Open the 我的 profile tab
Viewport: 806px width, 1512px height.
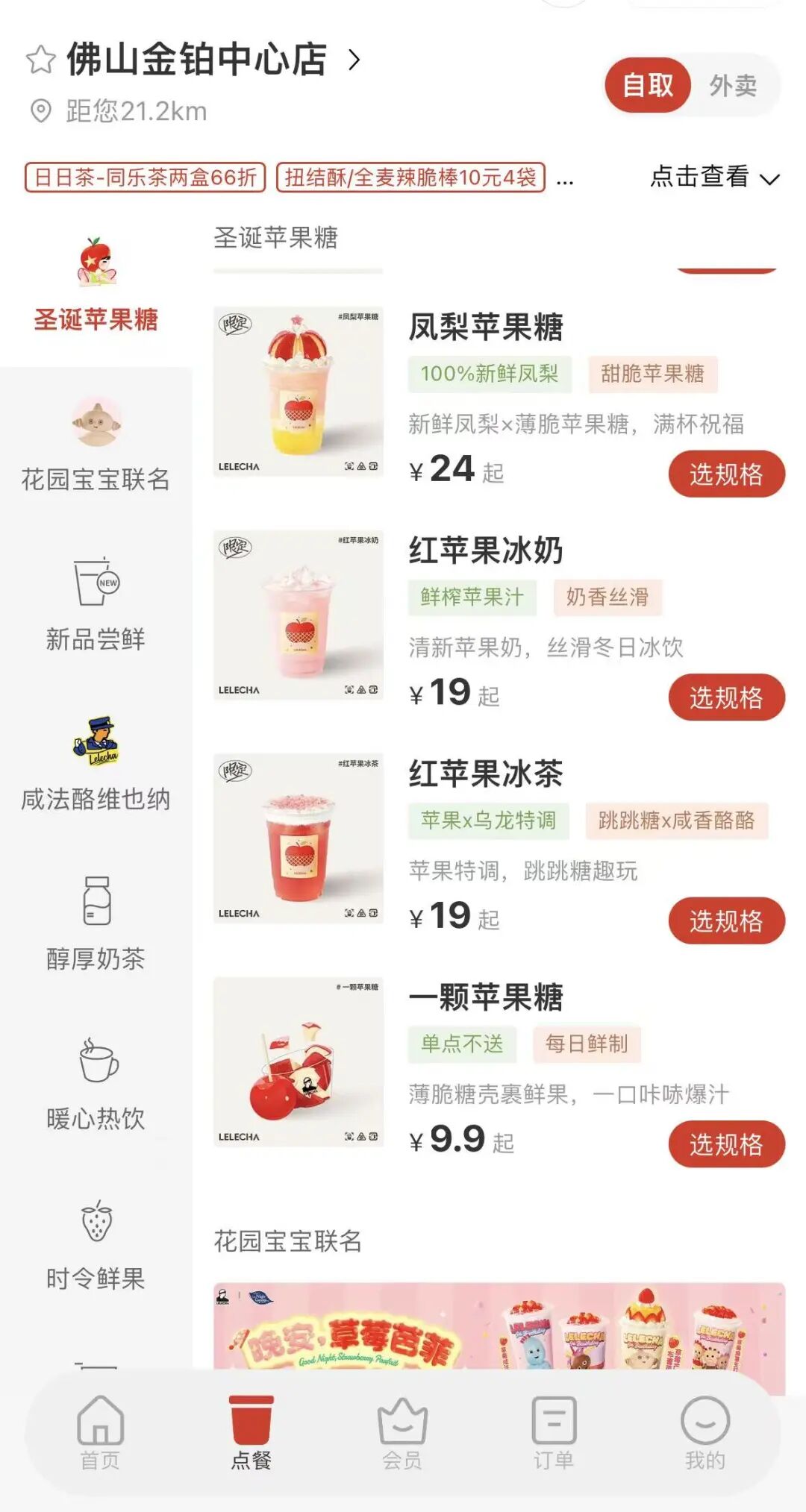pyautogui.click(x=705, y=1432)
